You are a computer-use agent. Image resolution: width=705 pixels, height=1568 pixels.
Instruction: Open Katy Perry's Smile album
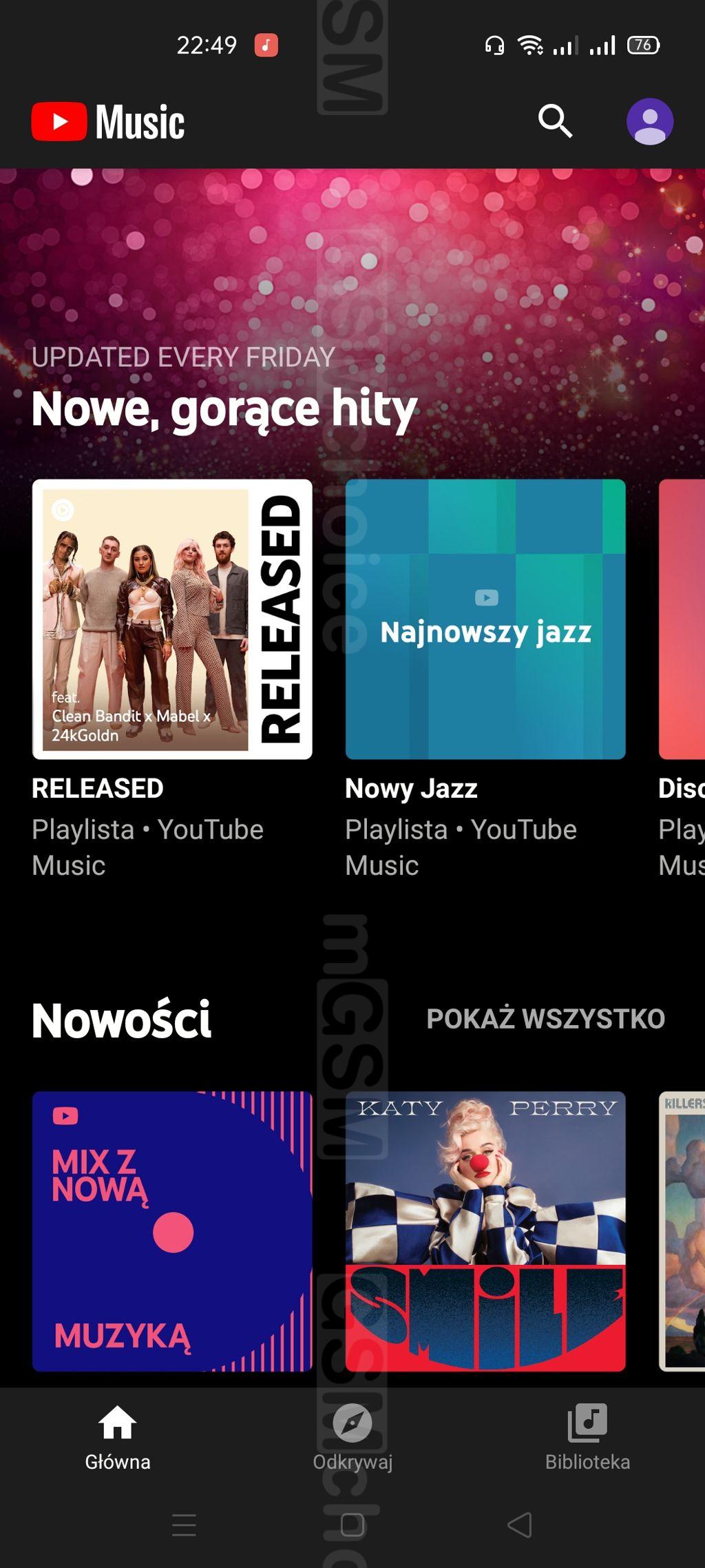(x=485, y=1231)
